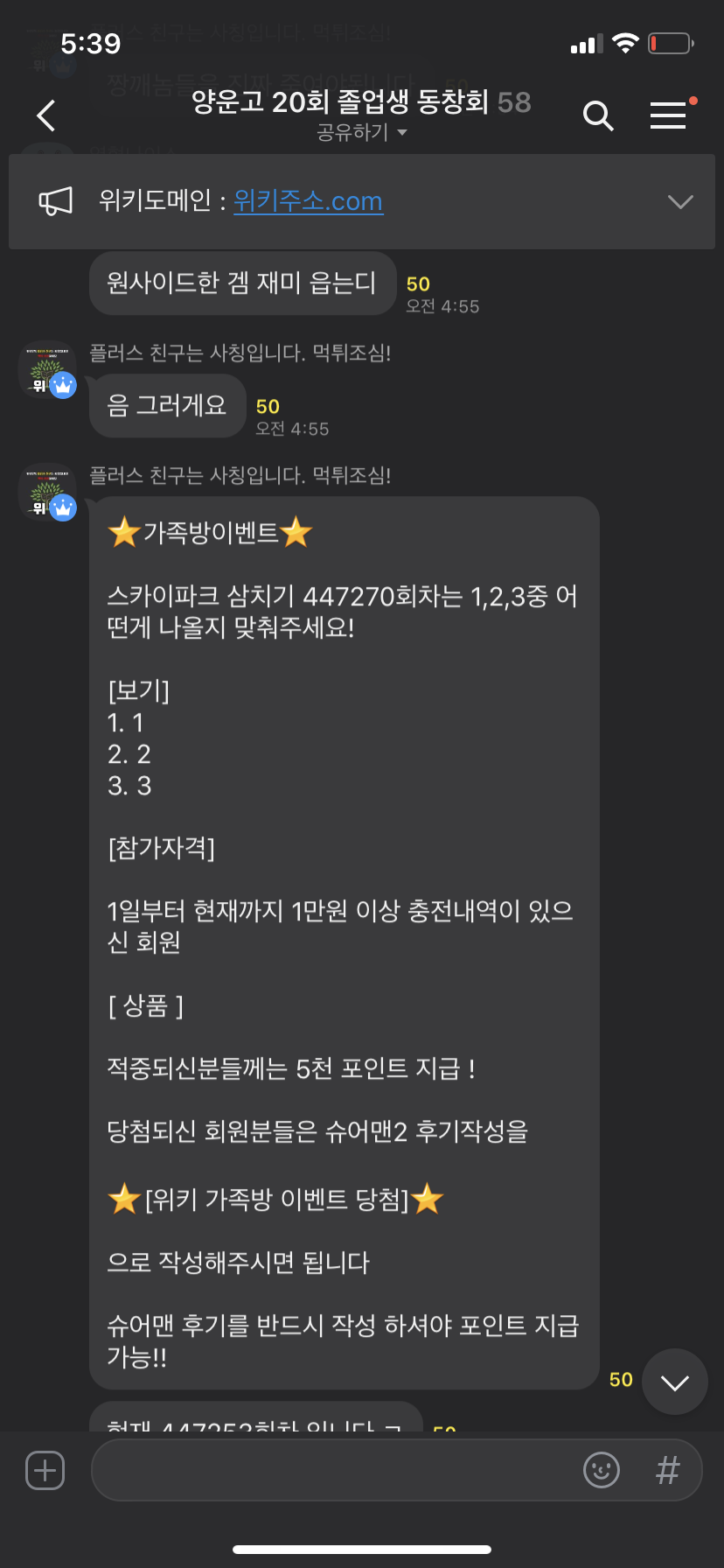Open the hashtag search button
This screenshot has height=1568, width=724.
668,1470
